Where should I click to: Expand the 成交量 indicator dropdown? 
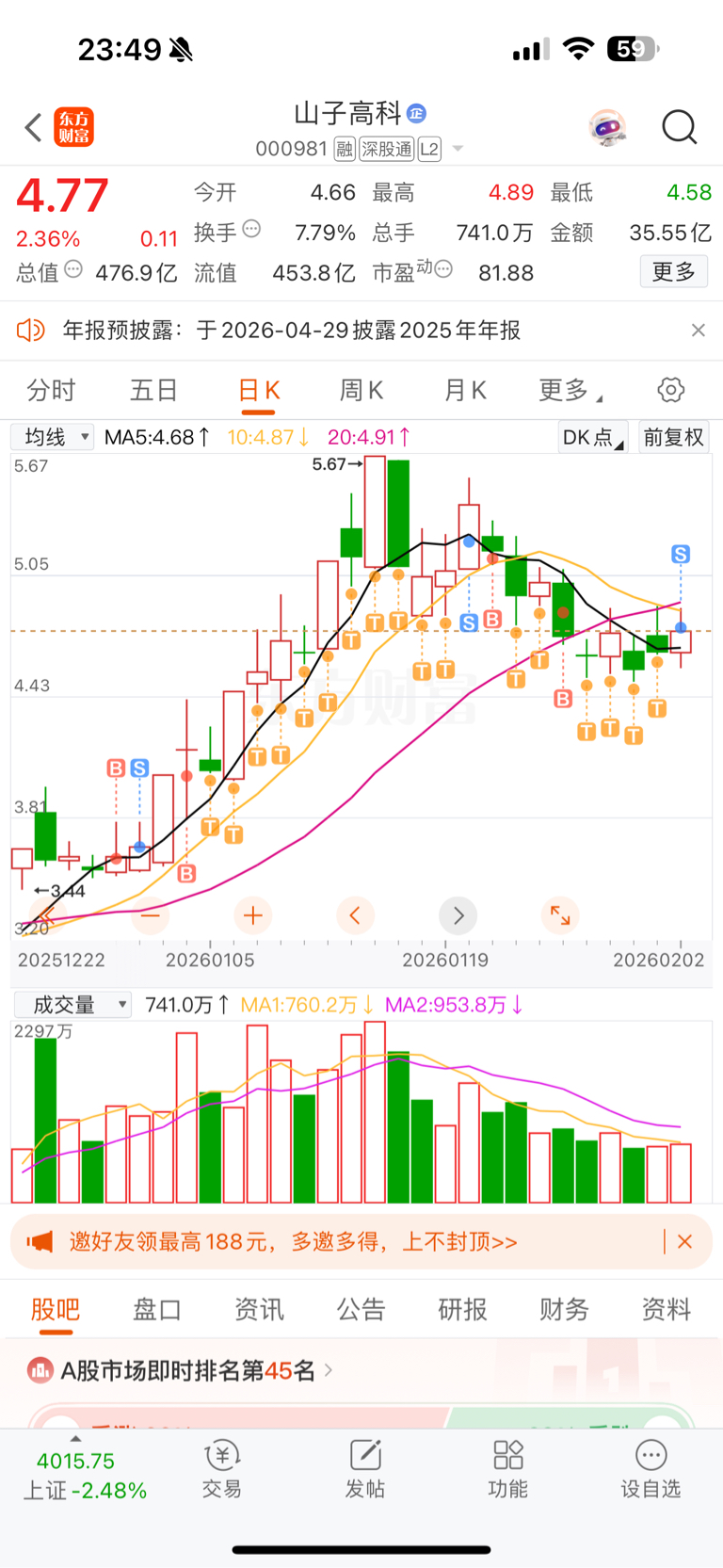(x=72, y=1005)
